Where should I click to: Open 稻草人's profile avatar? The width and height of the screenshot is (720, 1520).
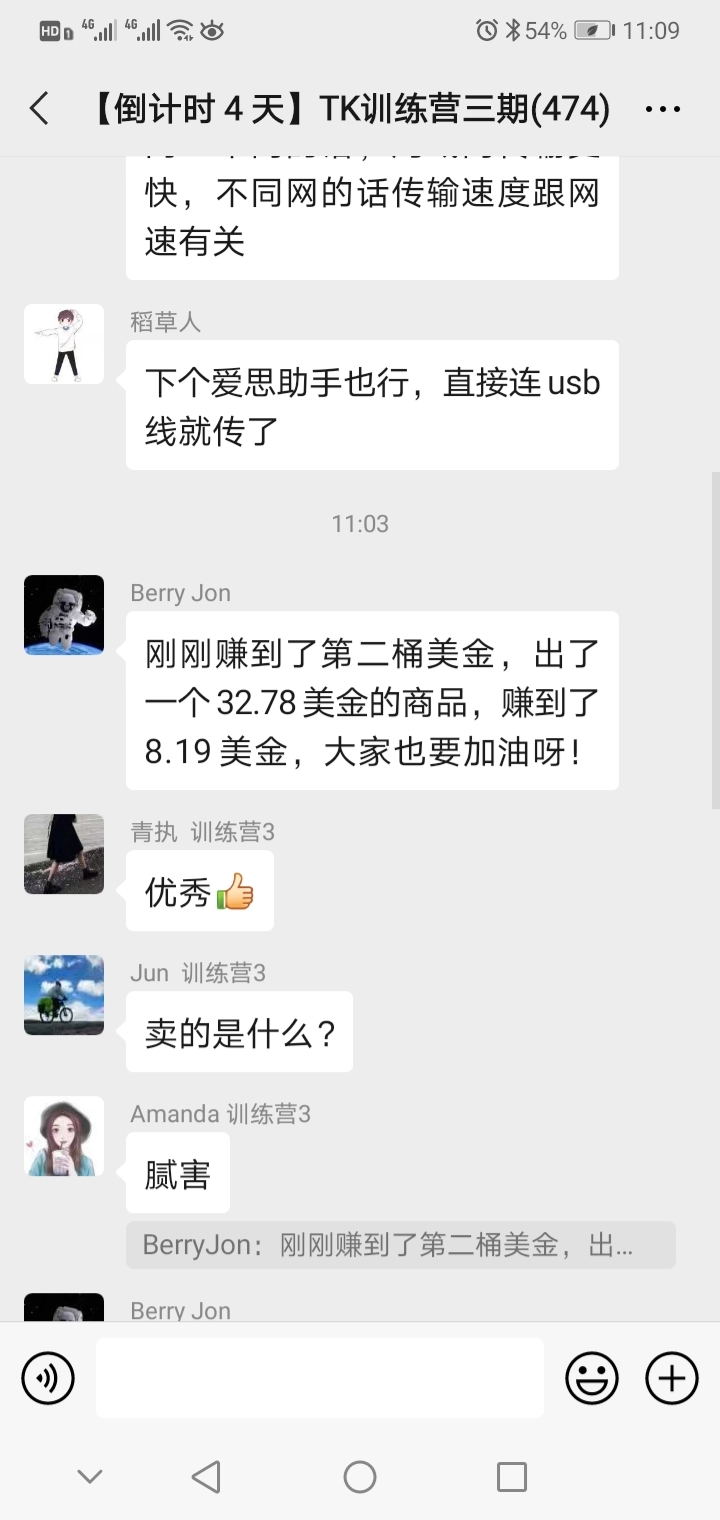point(64,344)
